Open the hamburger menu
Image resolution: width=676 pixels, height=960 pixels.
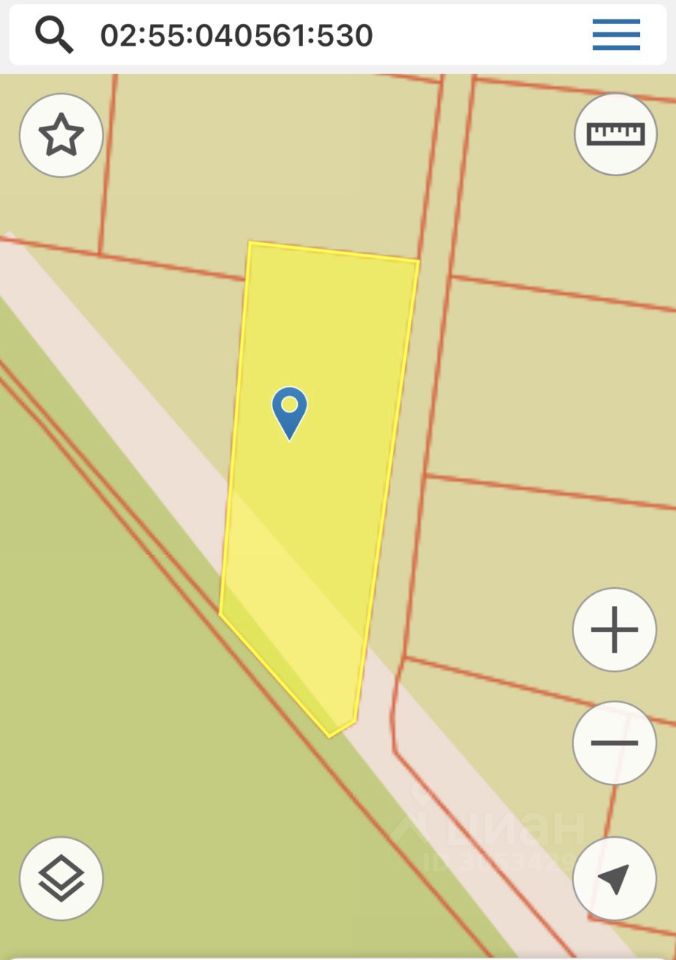(x=616, y=35)
